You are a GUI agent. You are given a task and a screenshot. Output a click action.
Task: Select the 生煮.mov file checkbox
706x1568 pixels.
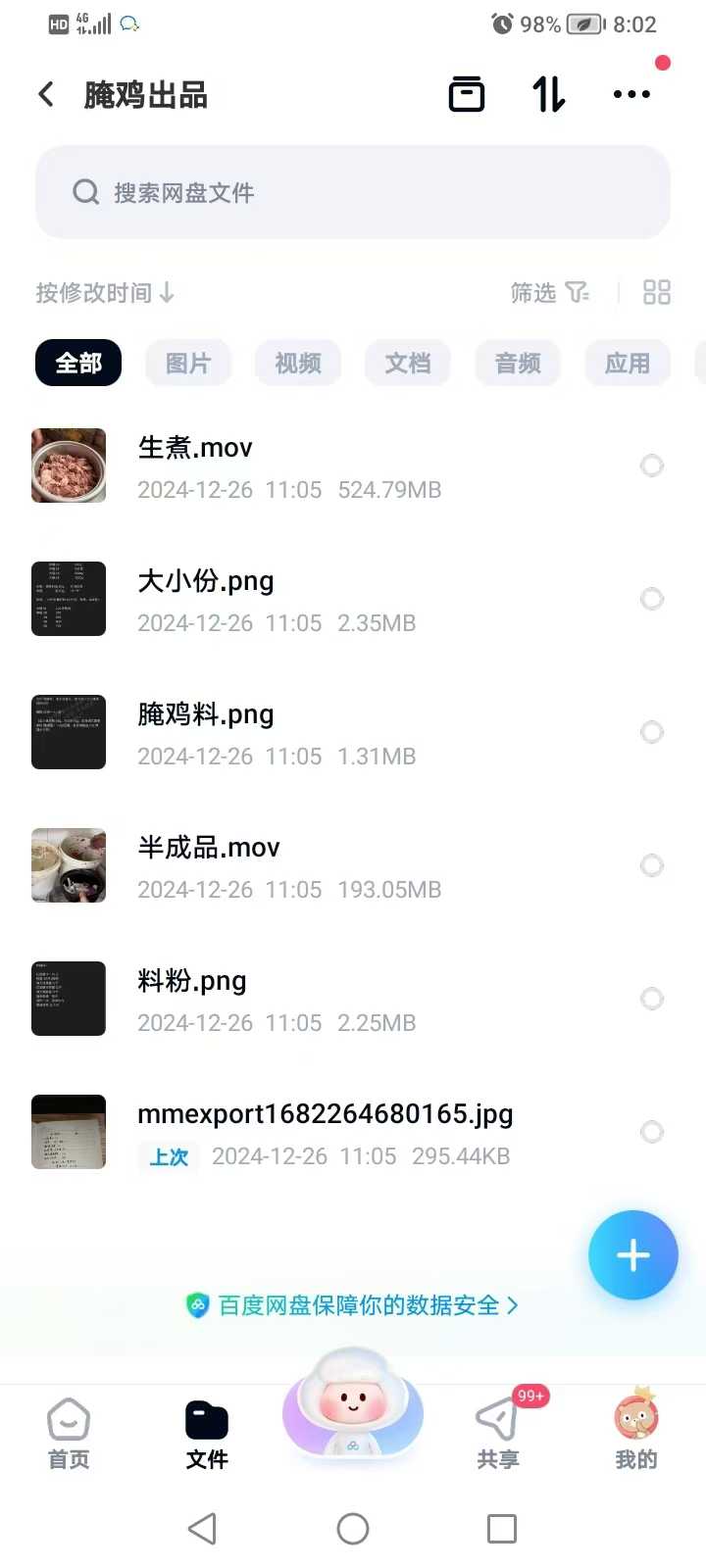652,465
